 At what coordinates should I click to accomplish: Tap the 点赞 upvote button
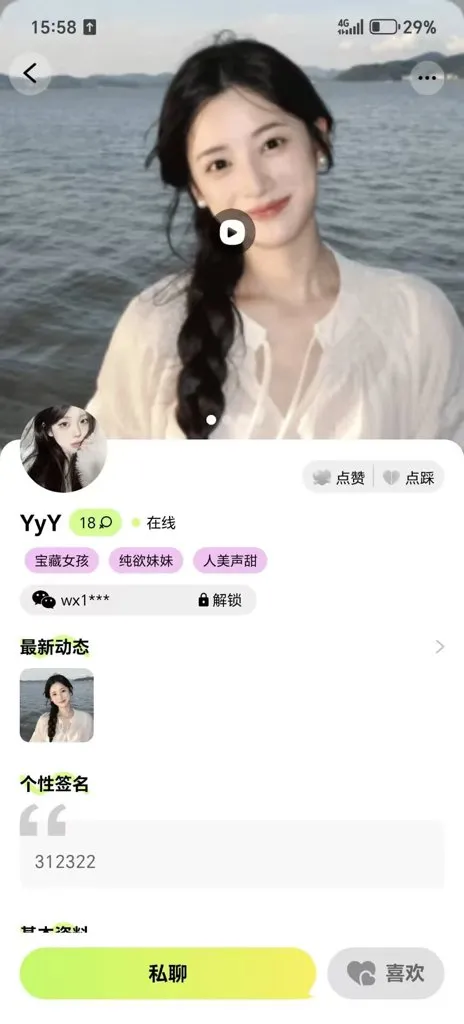[x=339, y=477]
